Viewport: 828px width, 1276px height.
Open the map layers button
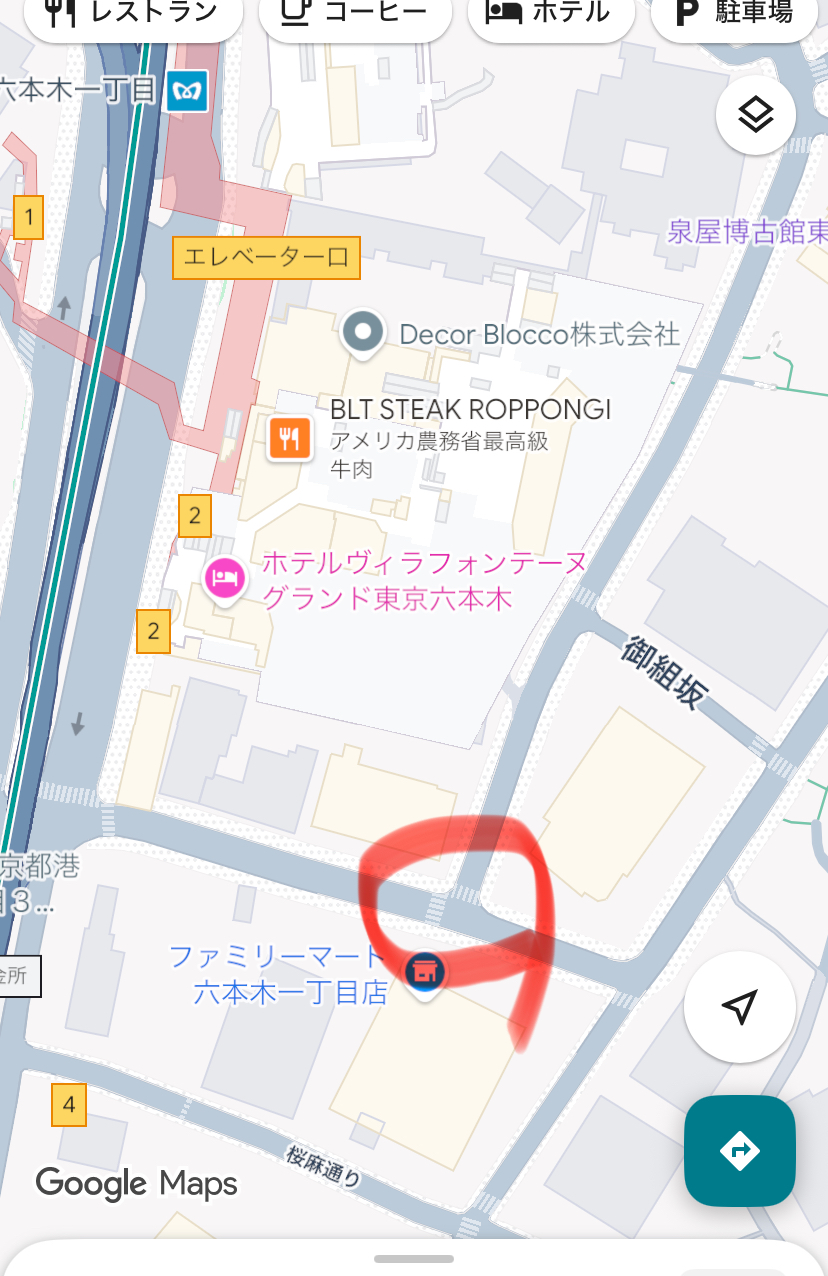coord(756,116)
